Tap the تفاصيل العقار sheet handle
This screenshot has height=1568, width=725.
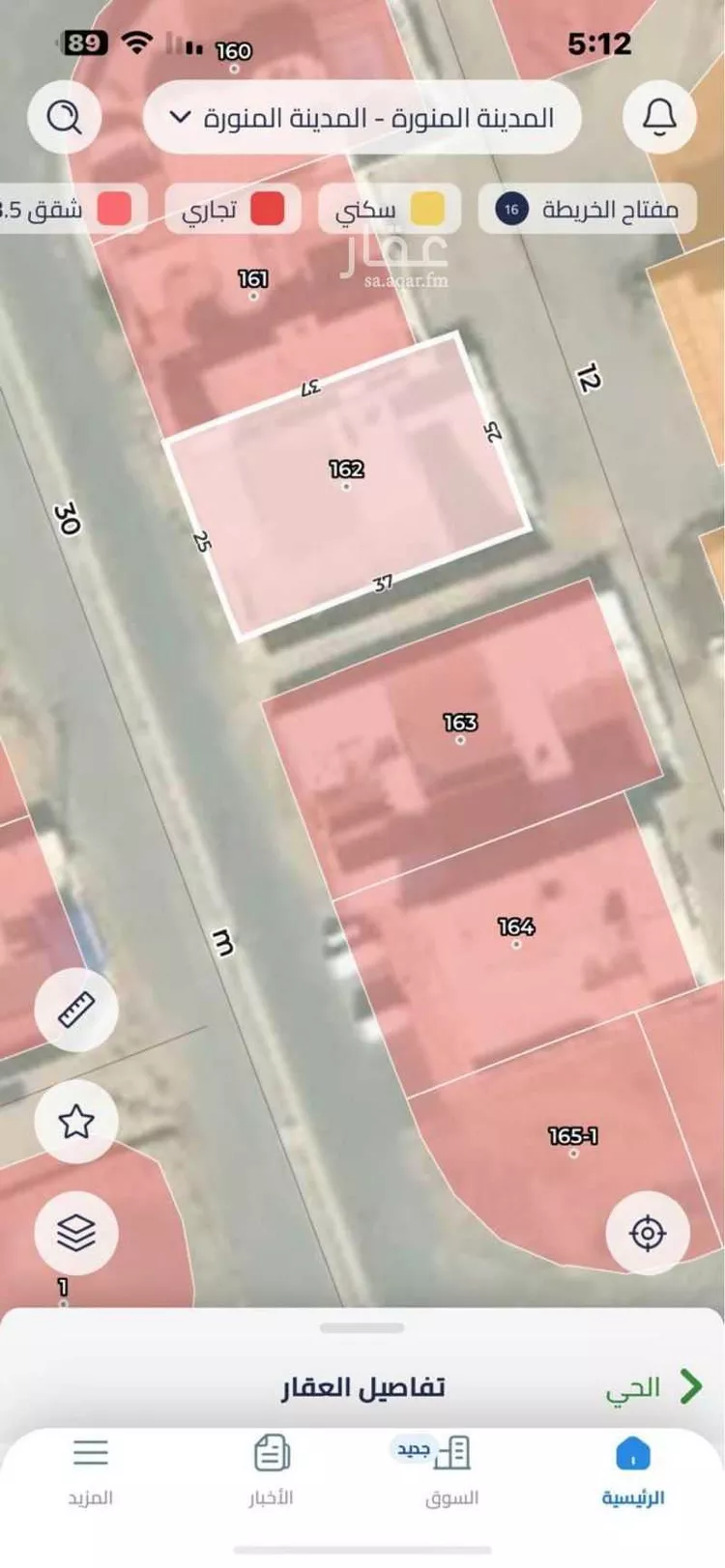(x=362, y=1329)
